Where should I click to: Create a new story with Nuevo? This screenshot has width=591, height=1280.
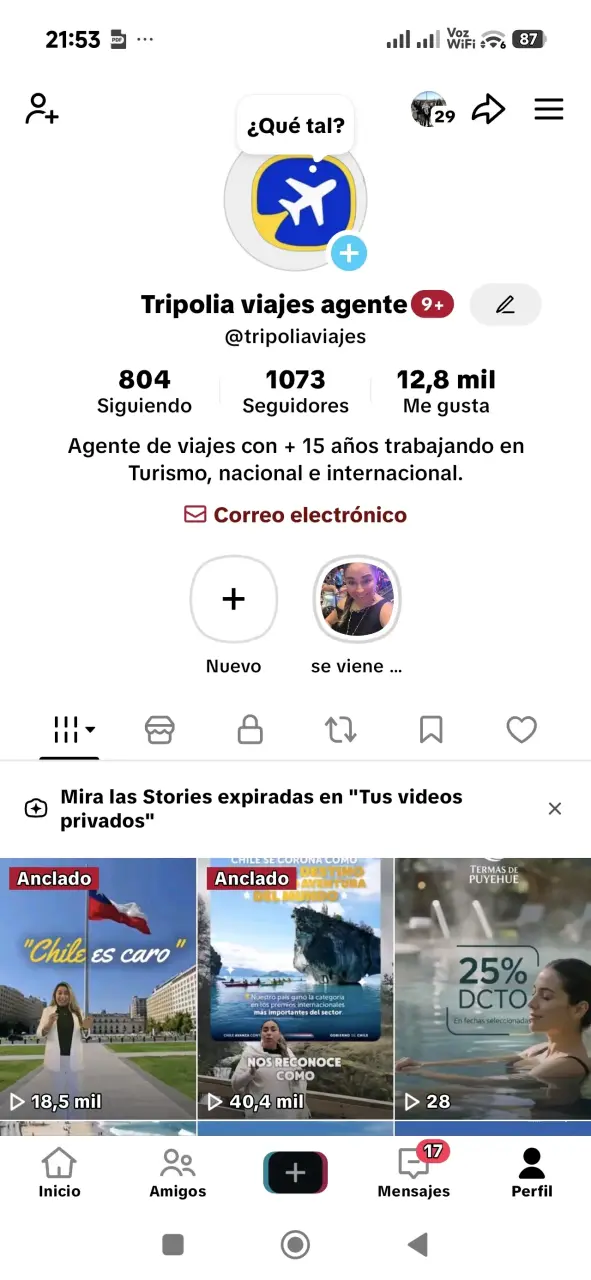click(x=233, y=616)
